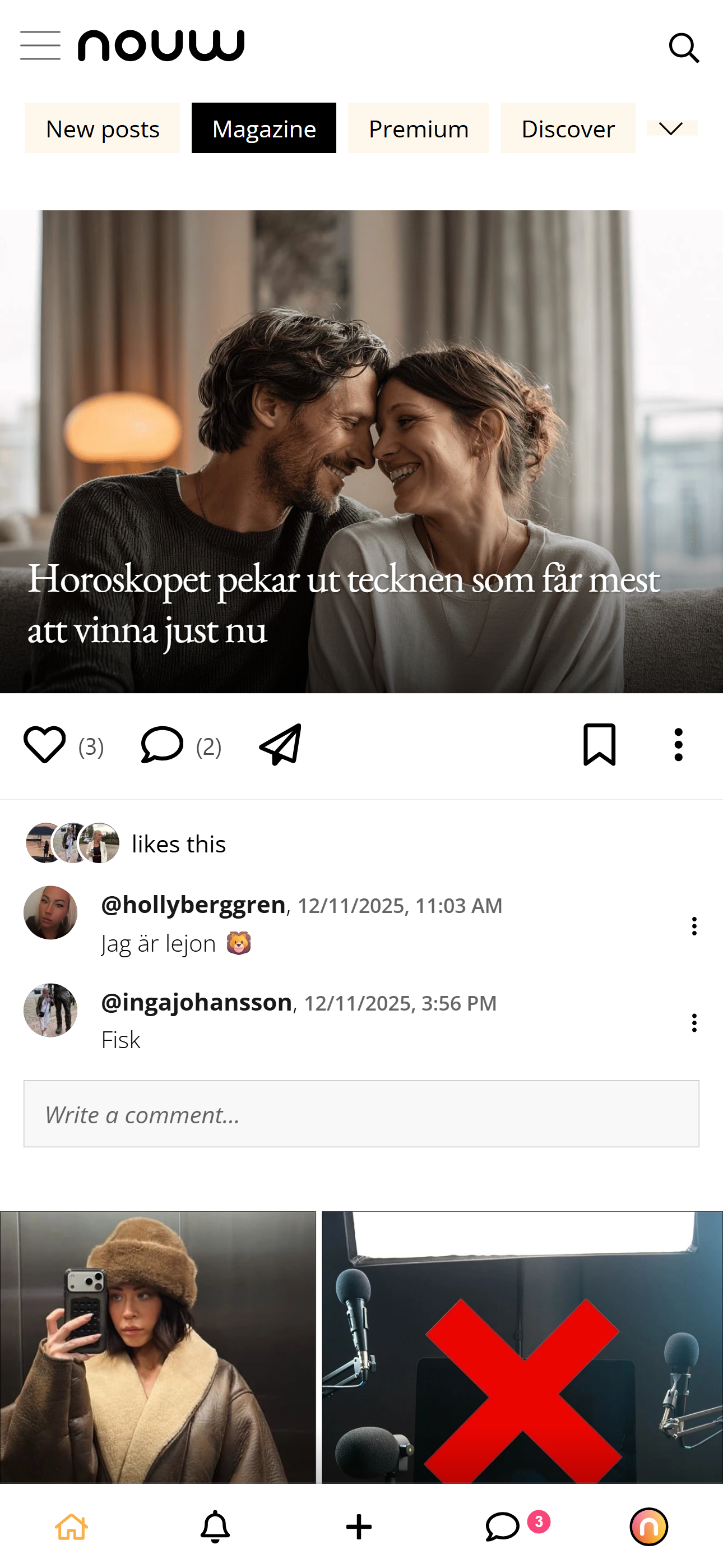Open the fur hat selfie post

tap(157, 1346)
